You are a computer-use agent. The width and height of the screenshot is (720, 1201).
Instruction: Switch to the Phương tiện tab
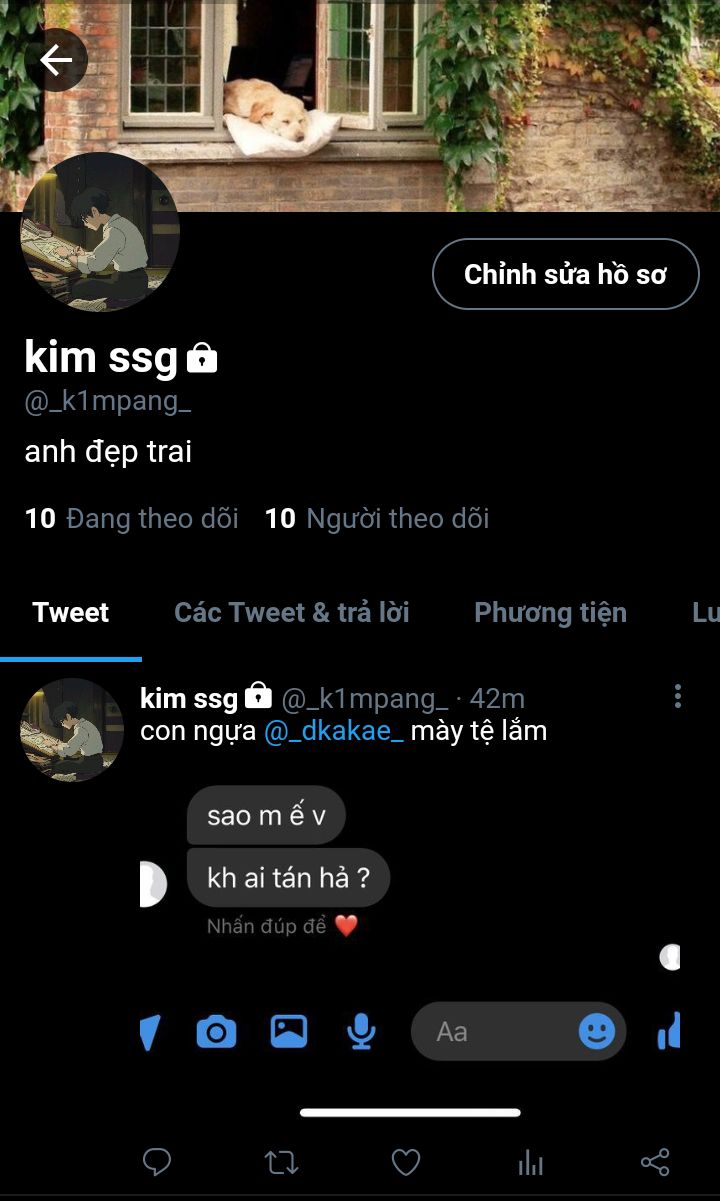[x=550, y=612]
